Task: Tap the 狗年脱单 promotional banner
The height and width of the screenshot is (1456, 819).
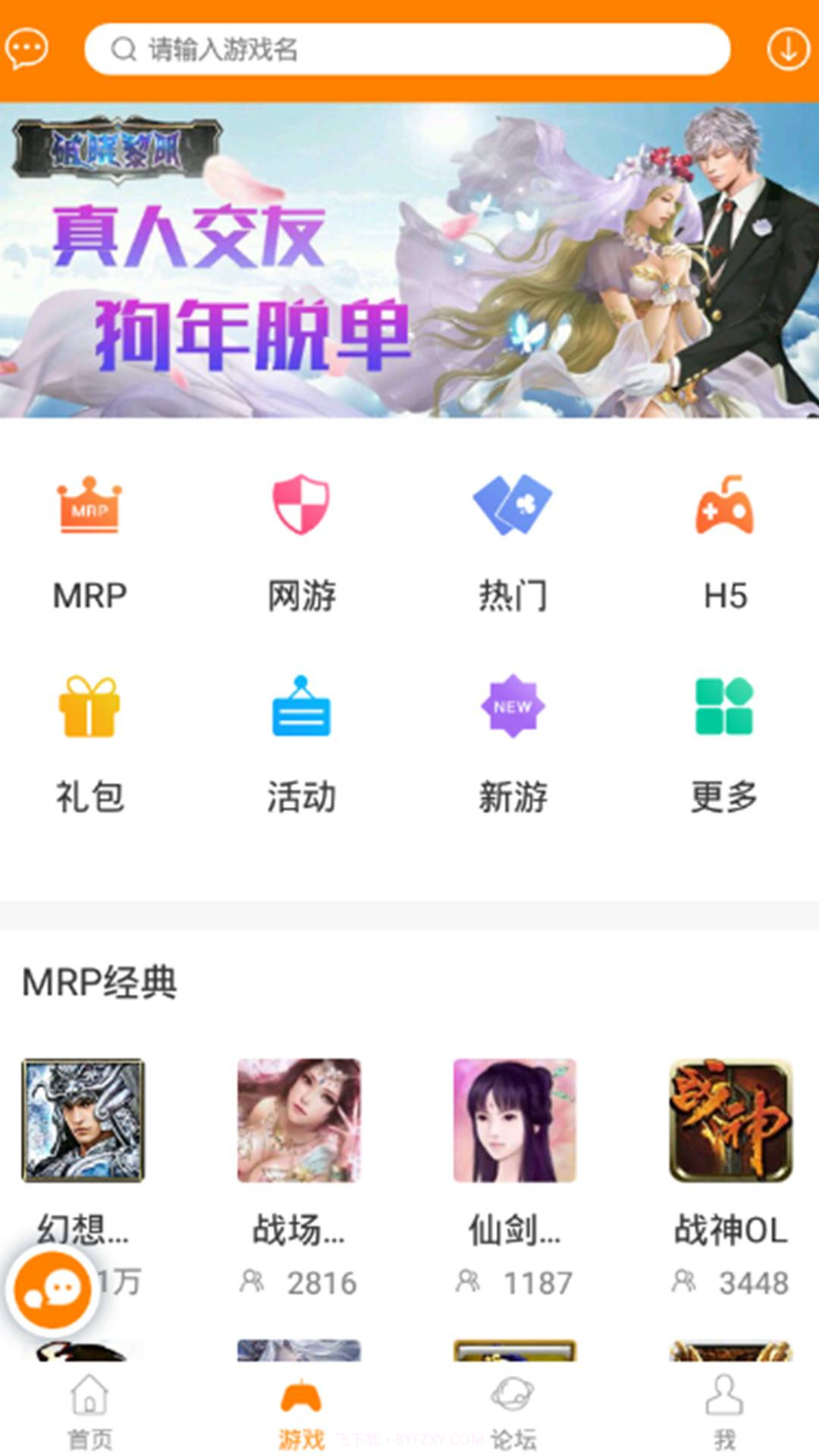Action: (409, 262)
